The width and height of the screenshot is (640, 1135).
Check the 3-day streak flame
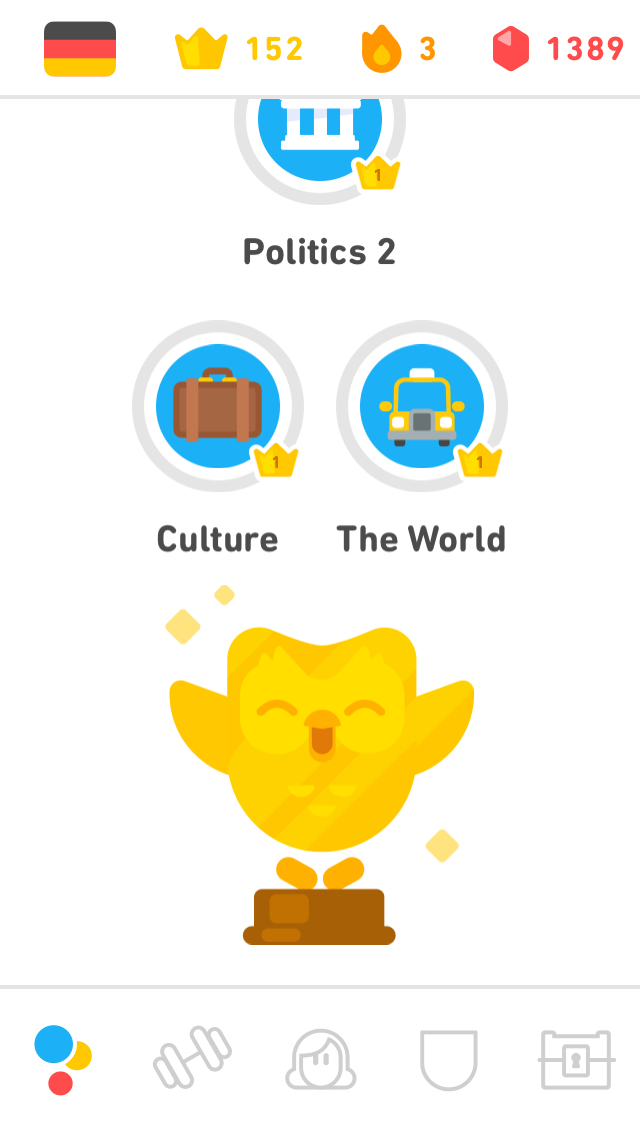tap(398, 49)
